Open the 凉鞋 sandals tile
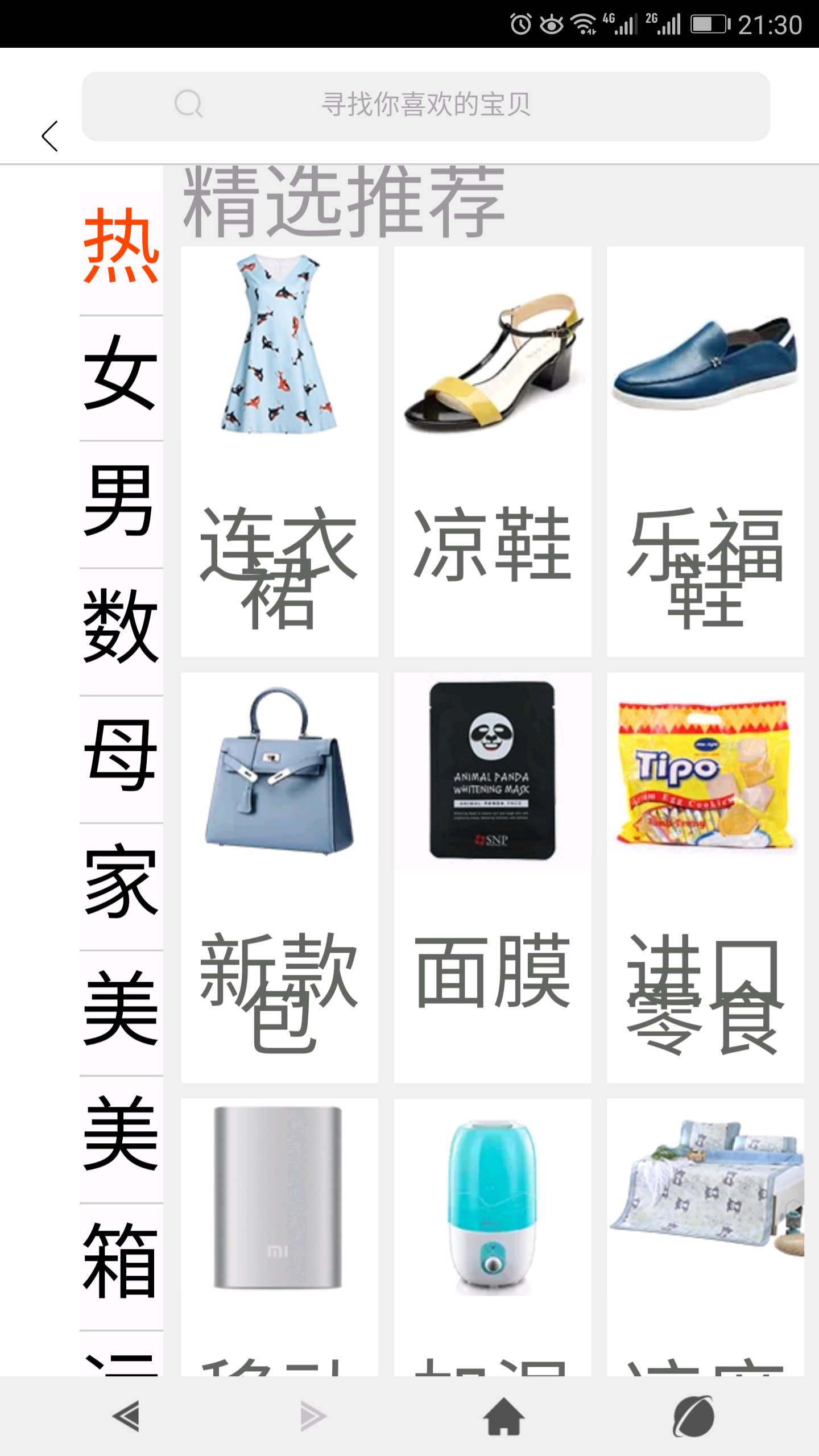 (493, 452)
